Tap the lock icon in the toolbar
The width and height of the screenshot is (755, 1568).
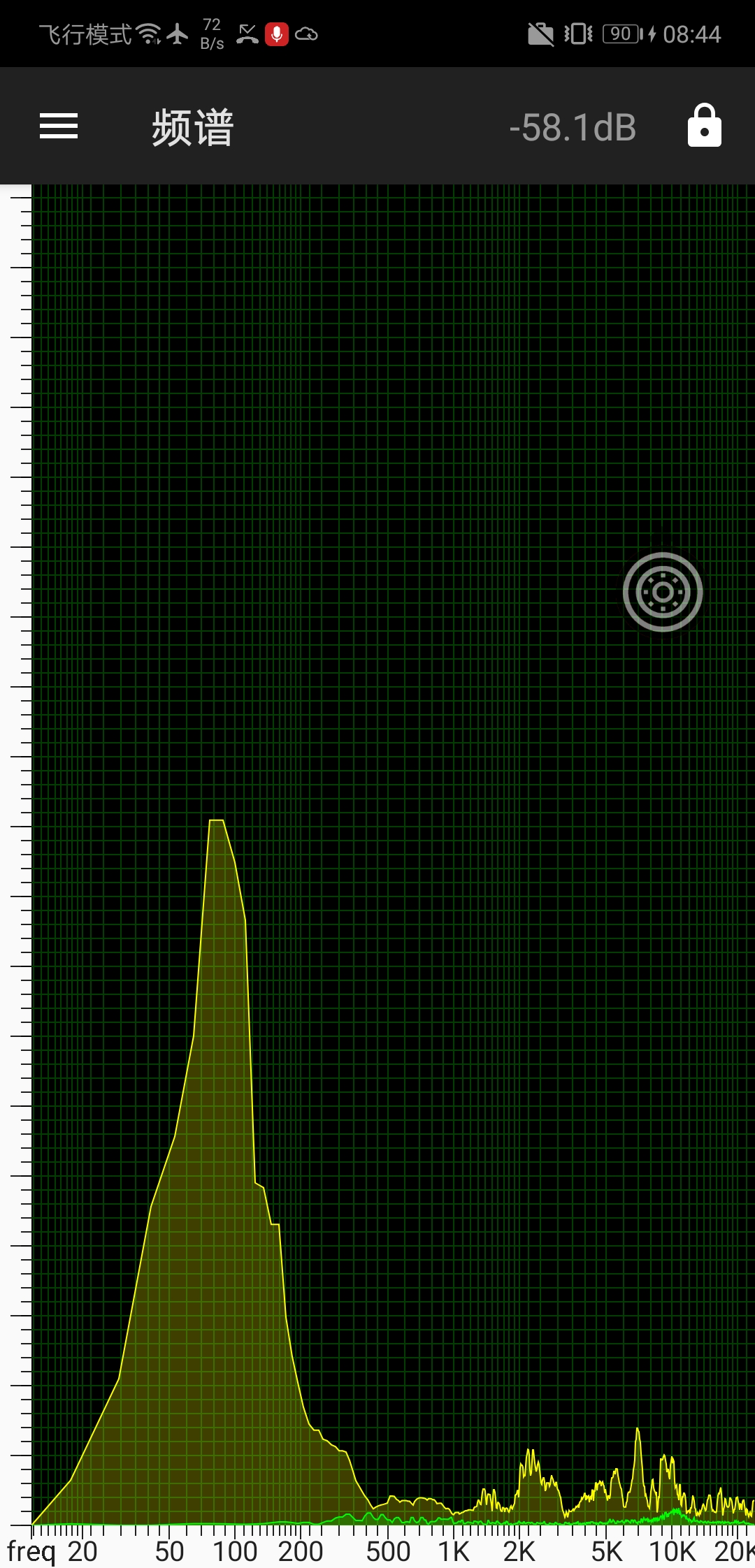click(704, 126)
